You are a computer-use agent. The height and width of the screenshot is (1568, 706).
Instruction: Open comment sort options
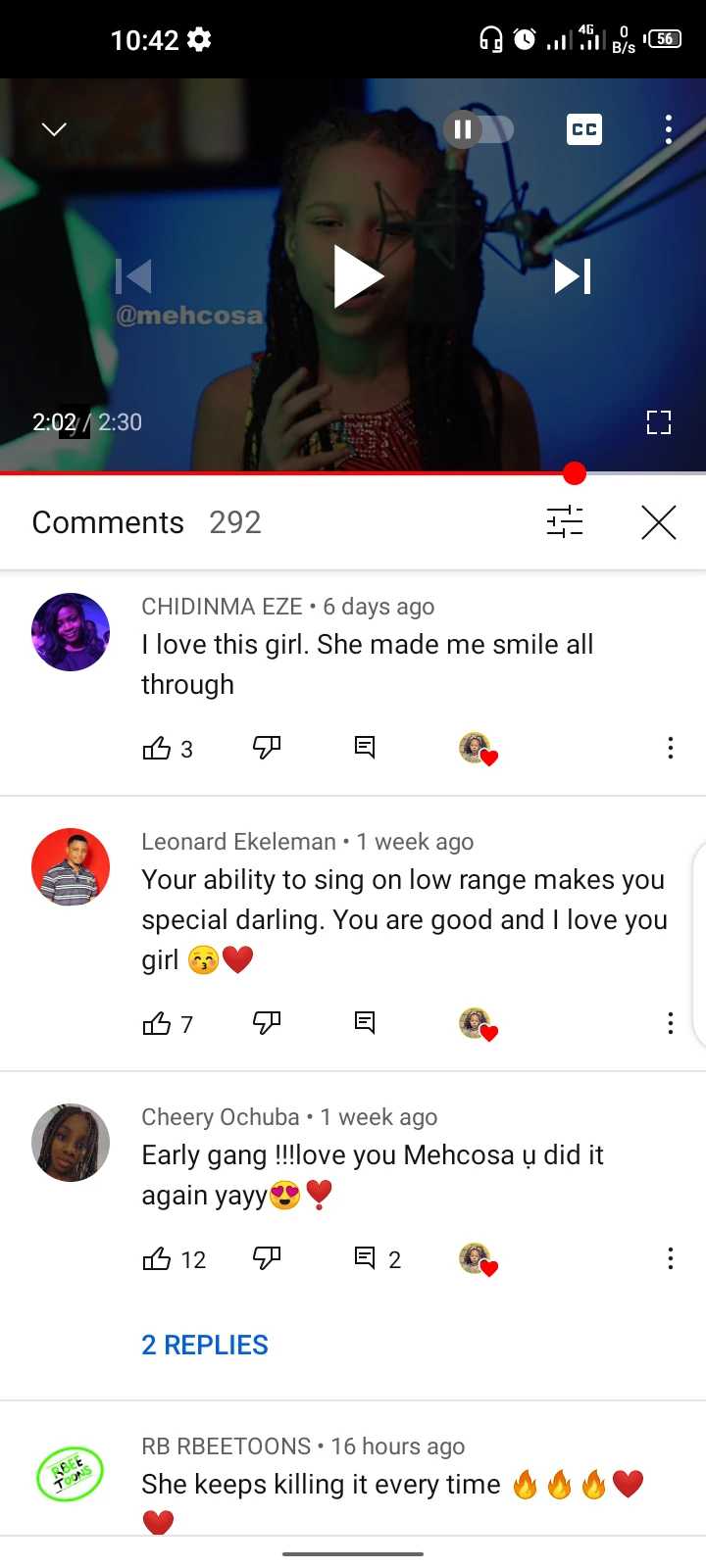(x=565, y=522)
